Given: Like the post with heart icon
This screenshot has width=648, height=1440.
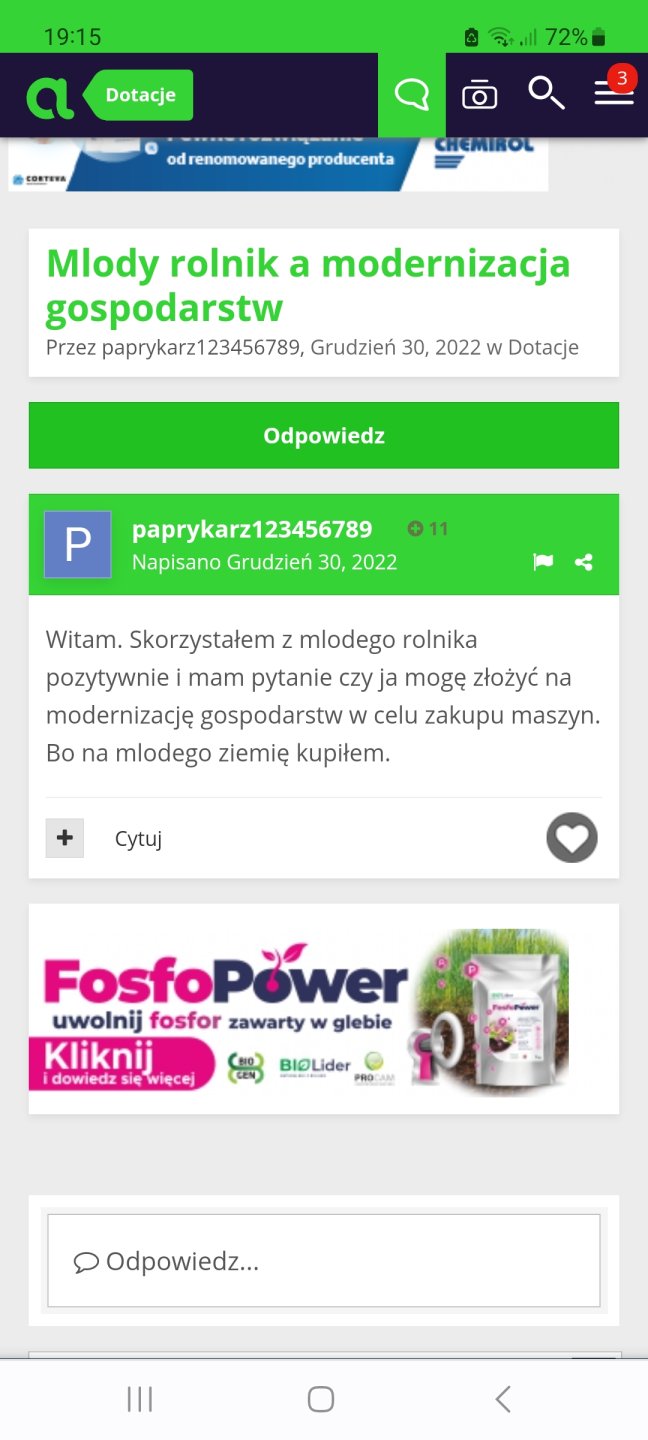Looking at the screenshot, I should tap(572, 837).
